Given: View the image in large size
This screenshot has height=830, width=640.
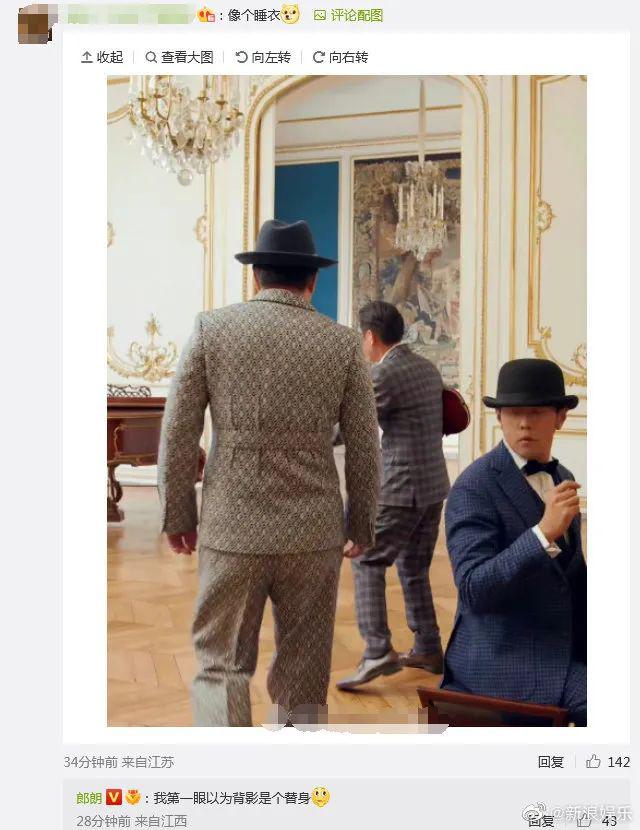Looking at the screenshot, I should coord(179,57).
